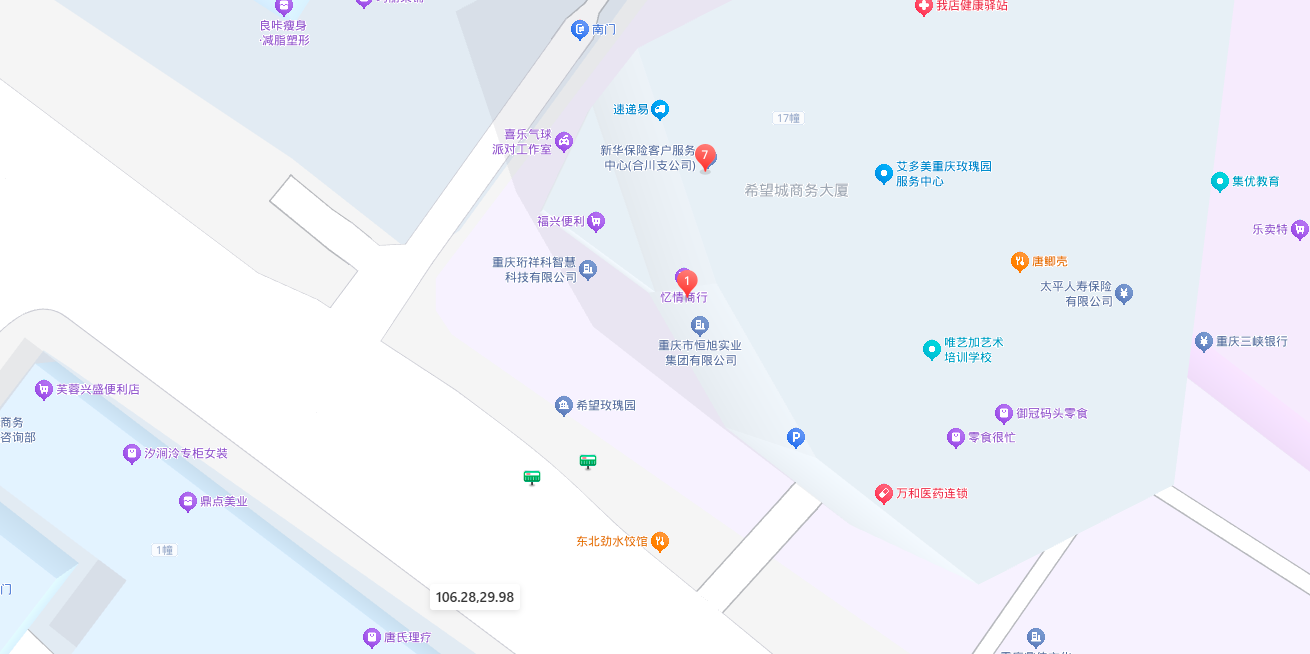Image resolution: width=1310 pixels, height=654 pixels.
Task: Open the 速递易 map point
Action: pyautogui.click(x=660, y=110)
